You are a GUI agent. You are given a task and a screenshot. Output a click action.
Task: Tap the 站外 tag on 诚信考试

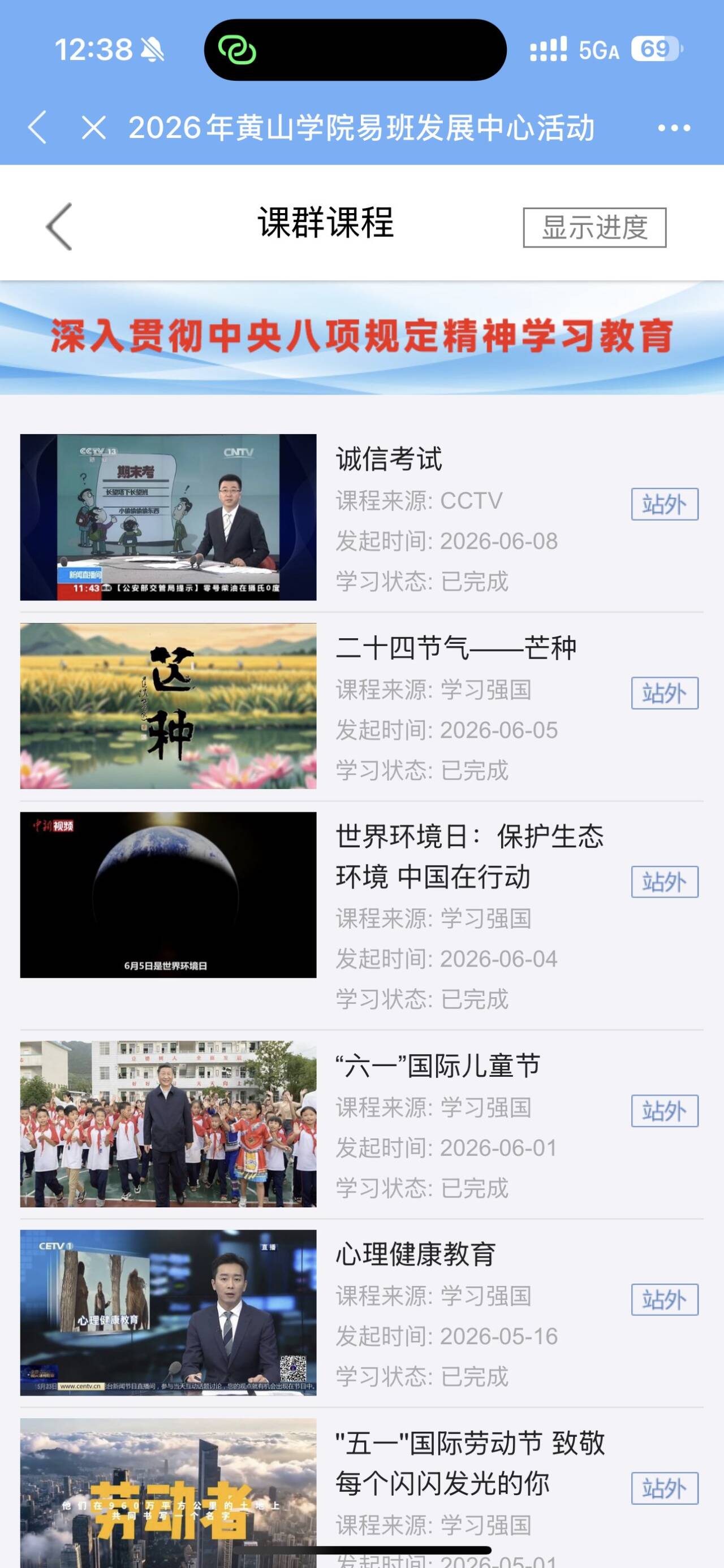tap(664, 504)
